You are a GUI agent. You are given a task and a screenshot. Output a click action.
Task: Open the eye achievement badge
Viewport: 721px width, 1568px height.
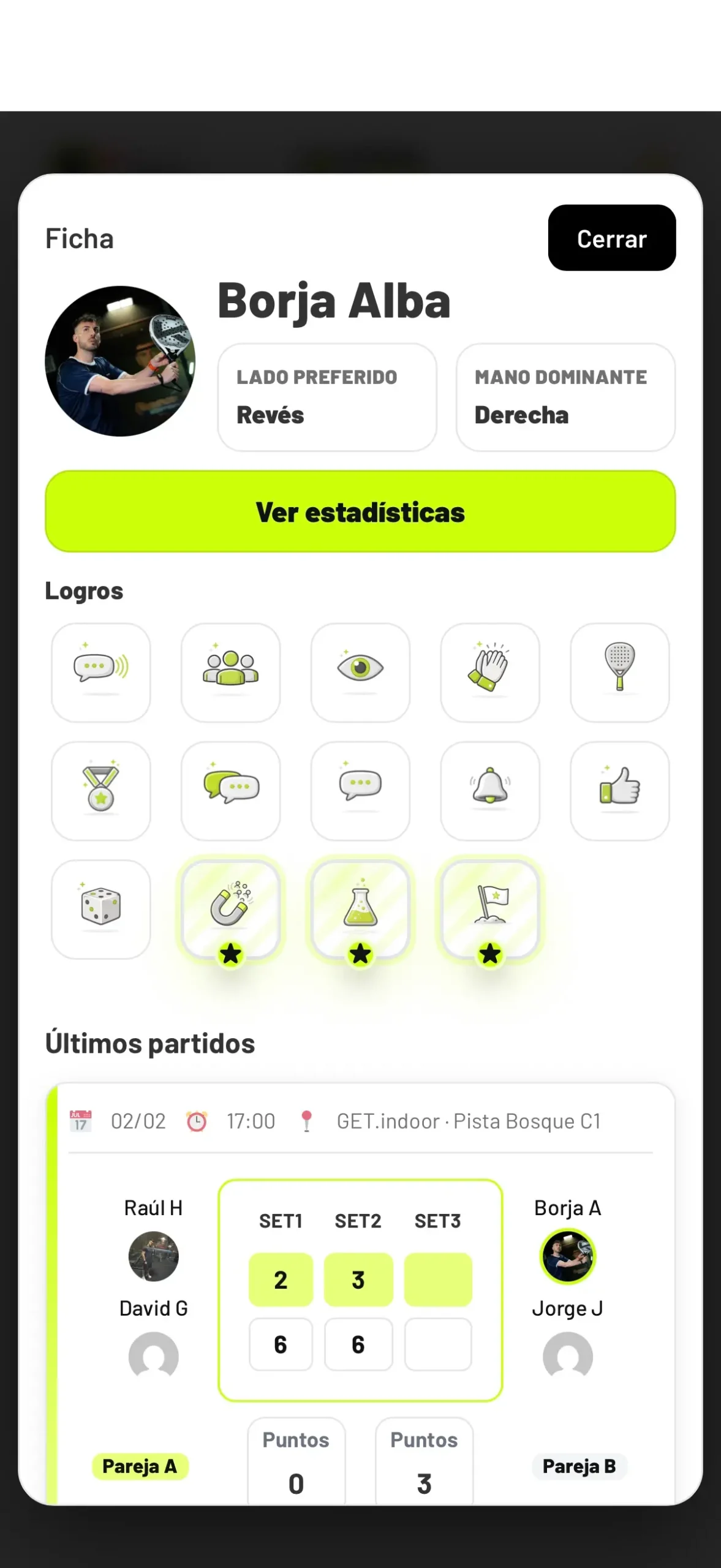tap(360, 672)
